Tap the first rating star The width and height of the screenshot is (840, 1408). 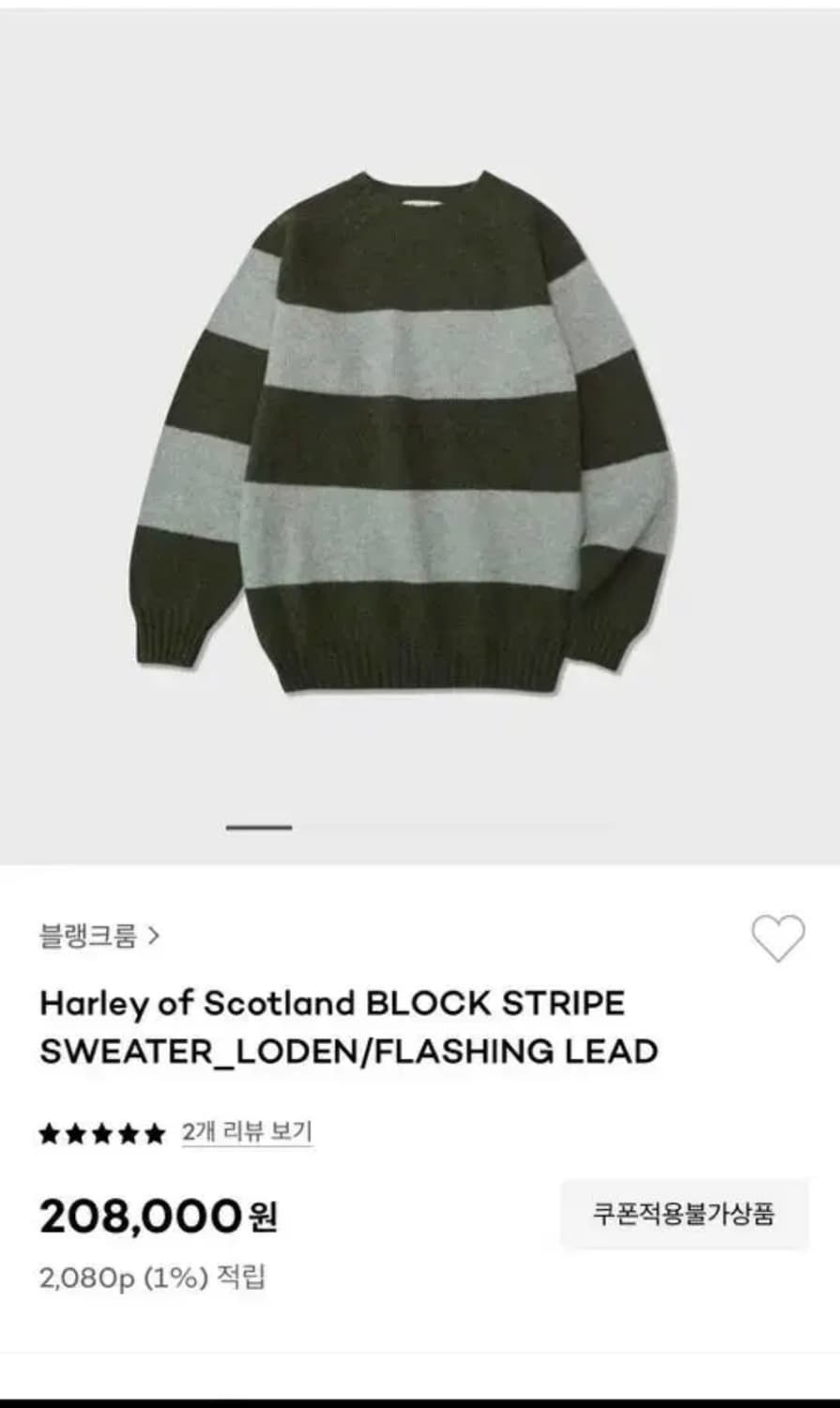tap(47, 1133)
